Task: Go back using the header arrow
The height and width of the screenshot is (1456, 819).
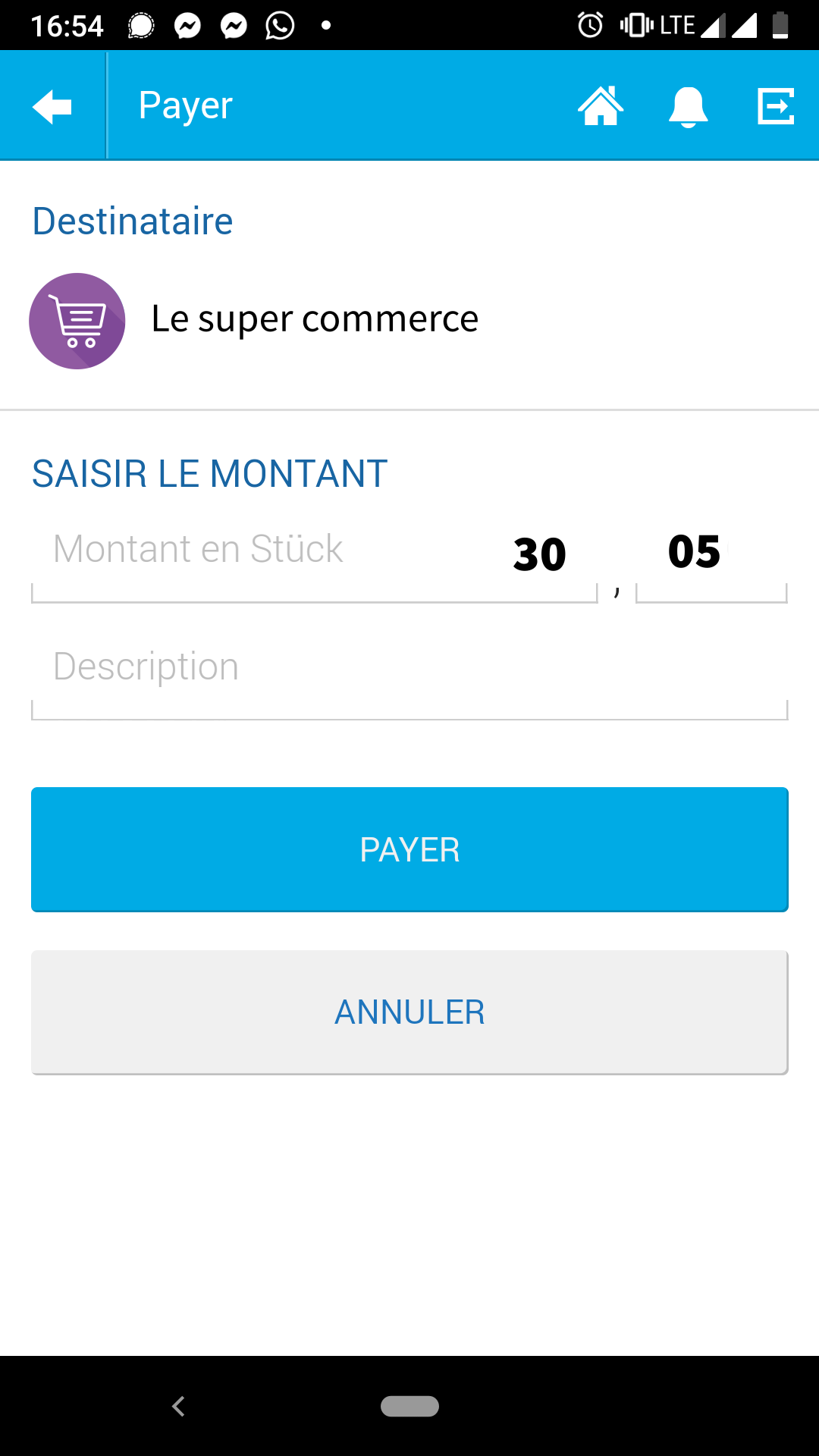Action: [52, 106]
